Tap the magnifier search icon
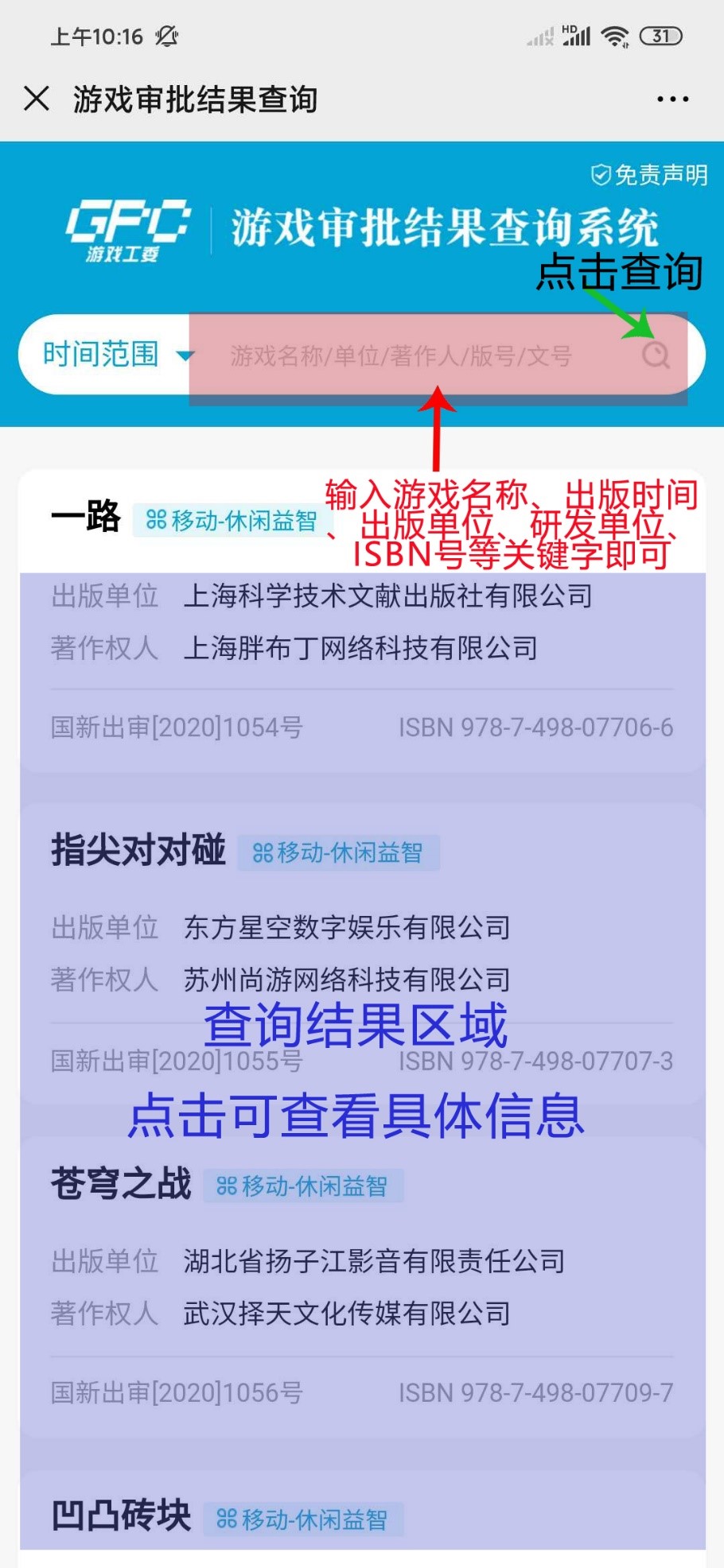This screenshot has width=724, height=1568. [x=656, y=355]
